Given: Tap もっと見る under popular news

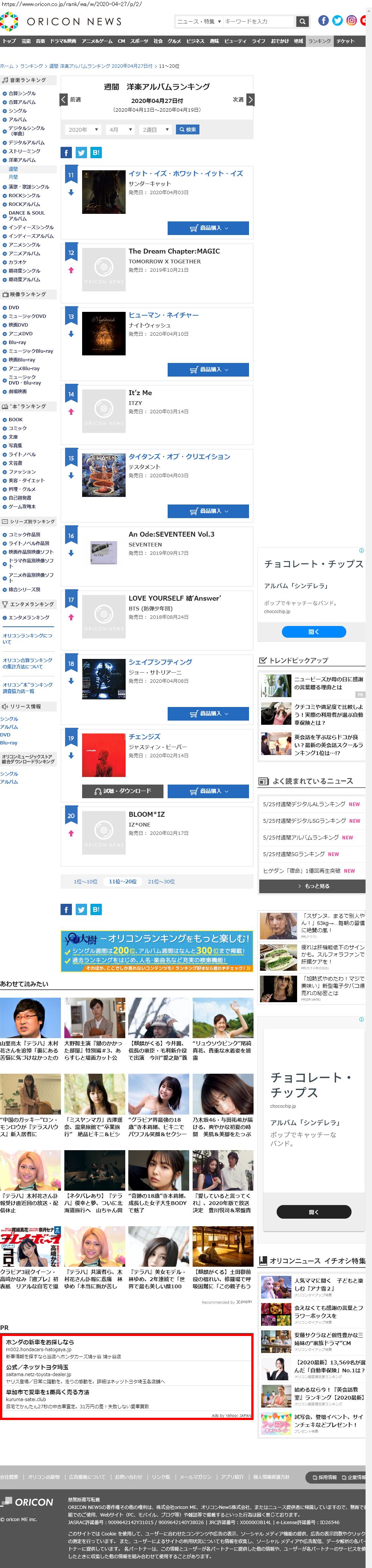Looking at the screenshot, I should [x=312, y=886].
